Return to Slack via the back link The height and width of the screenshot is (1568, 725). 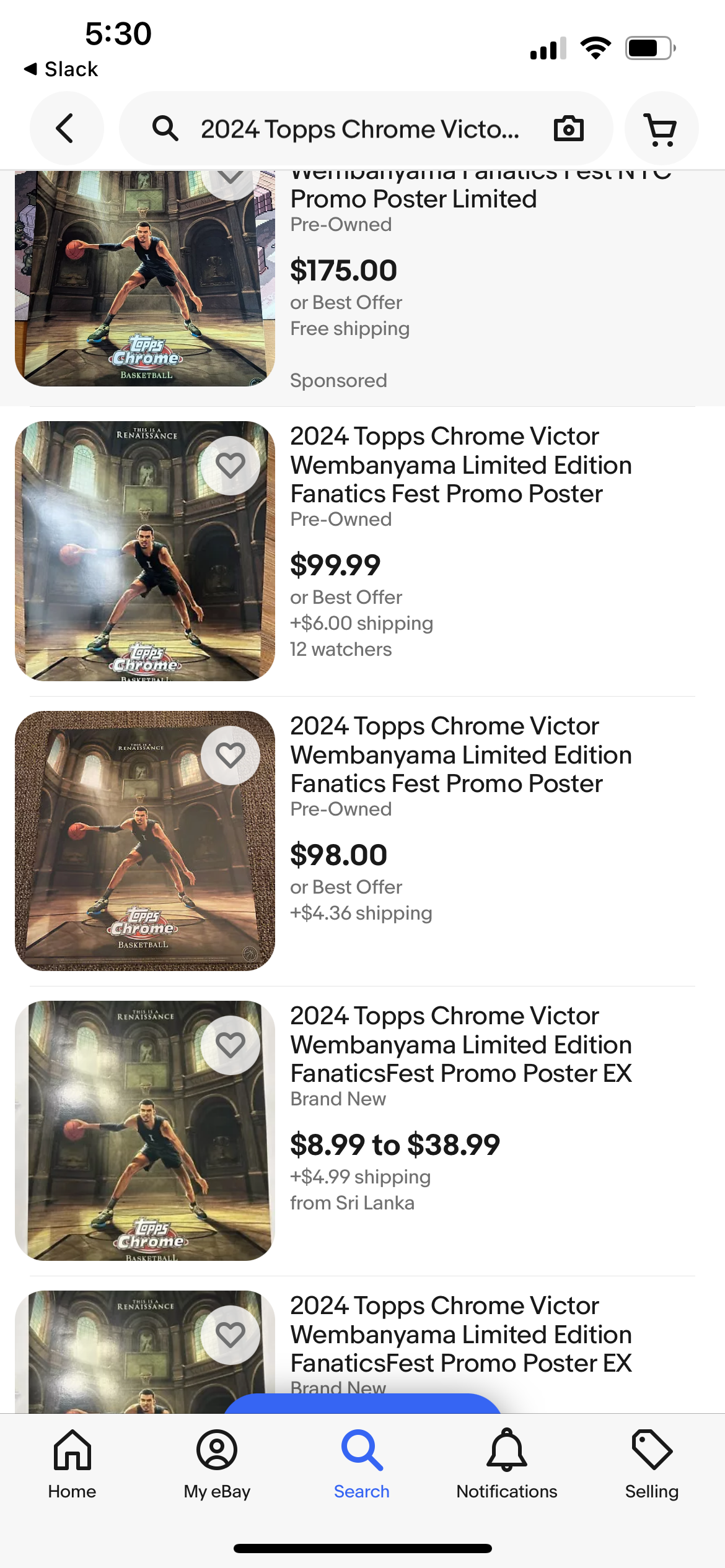point(61,69)
